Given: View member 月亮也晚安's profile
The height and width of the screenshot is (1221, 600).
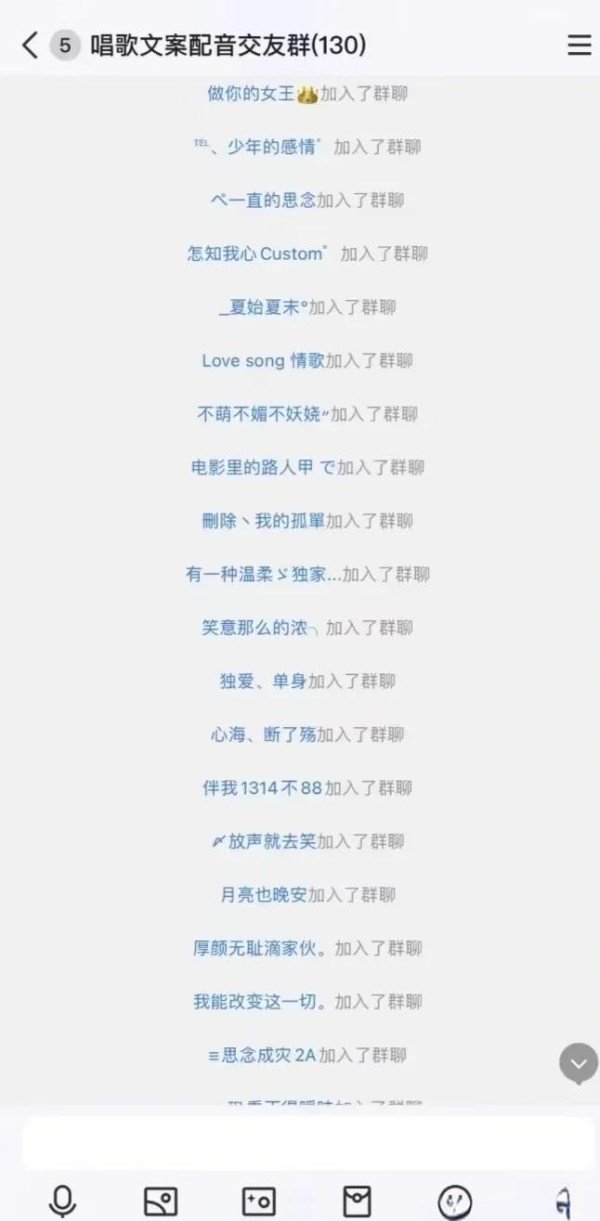Looking at the screenshot, I should (x=264, y=895).
